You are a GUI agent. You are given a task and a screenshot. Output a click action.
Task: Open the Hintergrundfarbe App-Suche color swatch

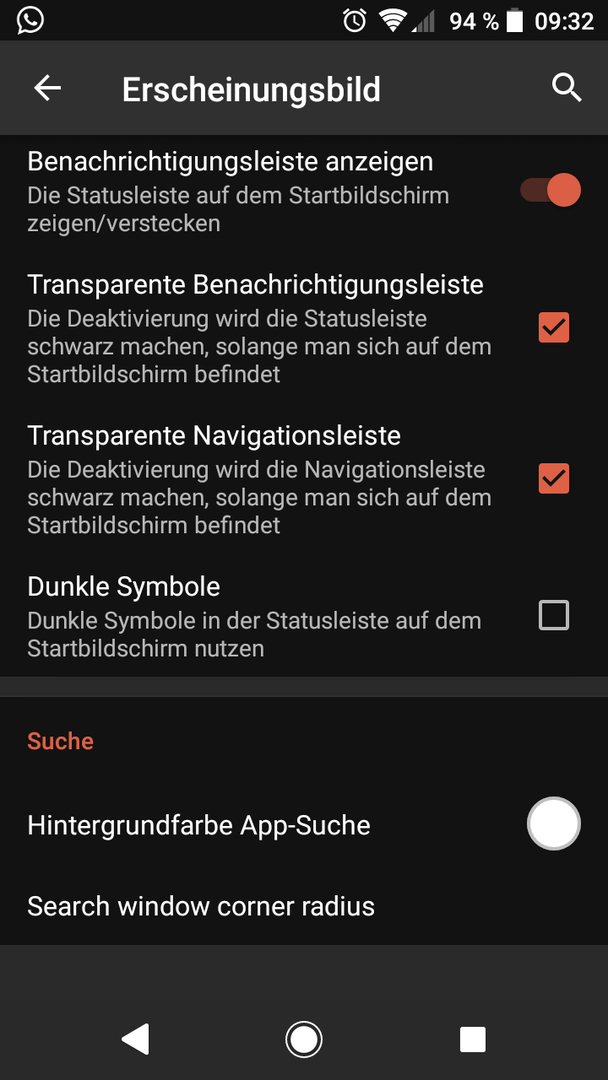click(x=554, y=824)
